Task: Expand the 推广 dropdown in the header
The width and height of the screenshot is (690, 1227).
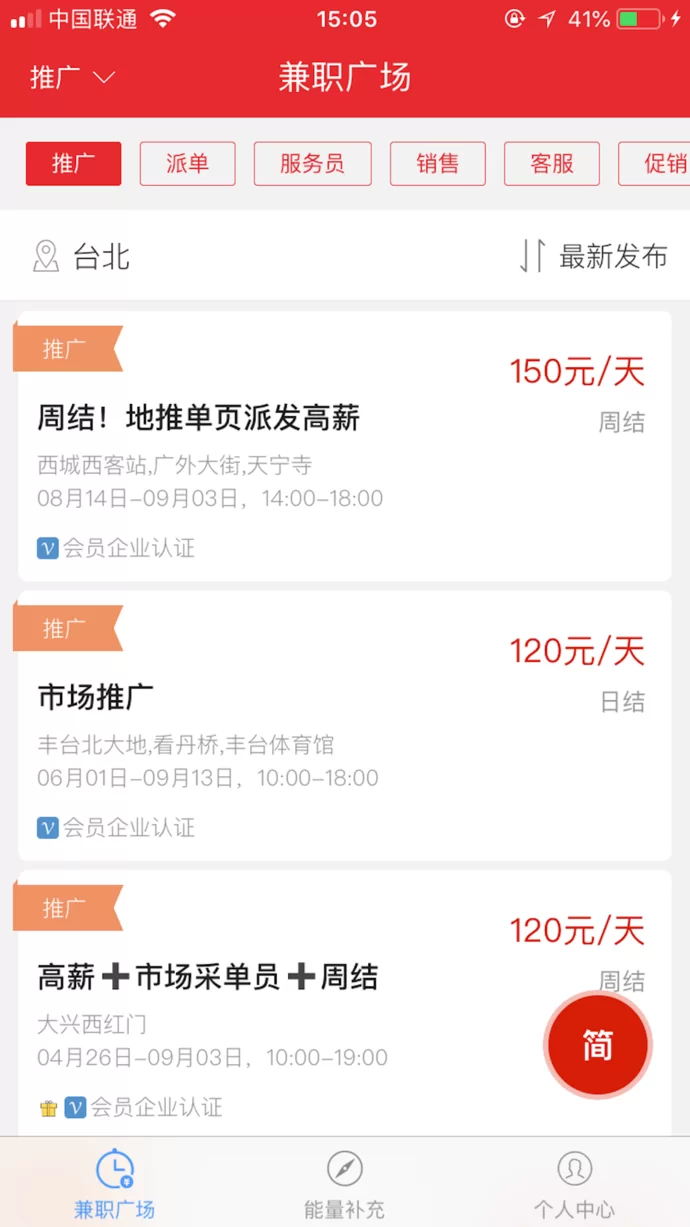Action: [73, 78]
